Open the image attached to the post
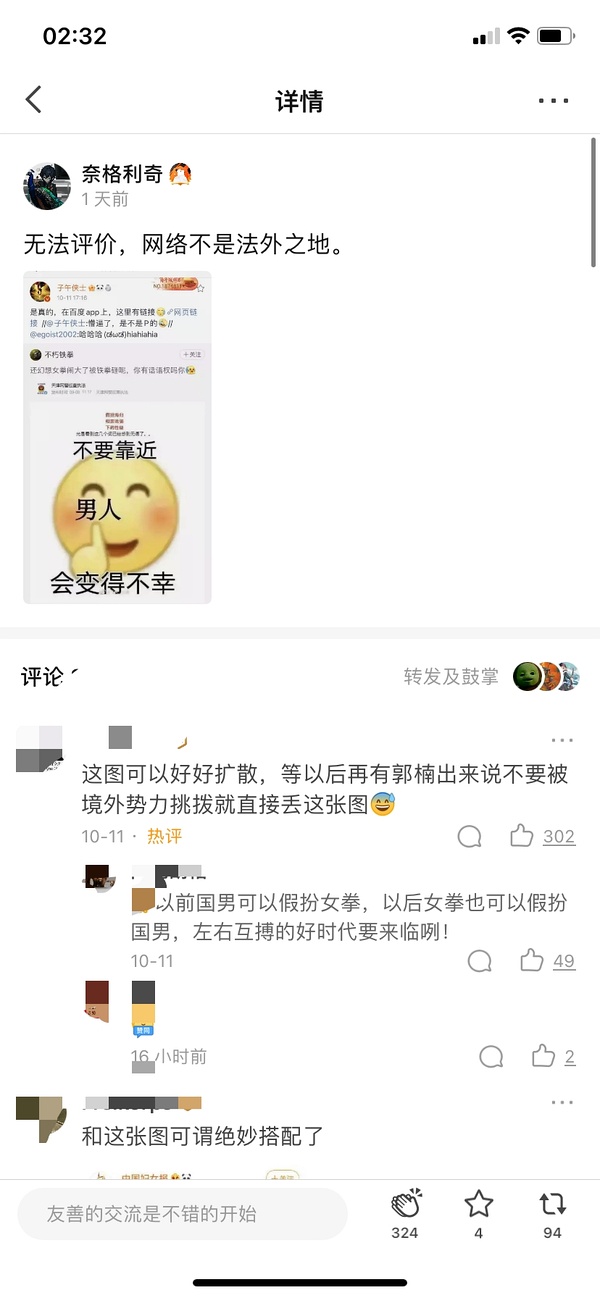This screenshot has width=600, height=1298. [117, 437]
